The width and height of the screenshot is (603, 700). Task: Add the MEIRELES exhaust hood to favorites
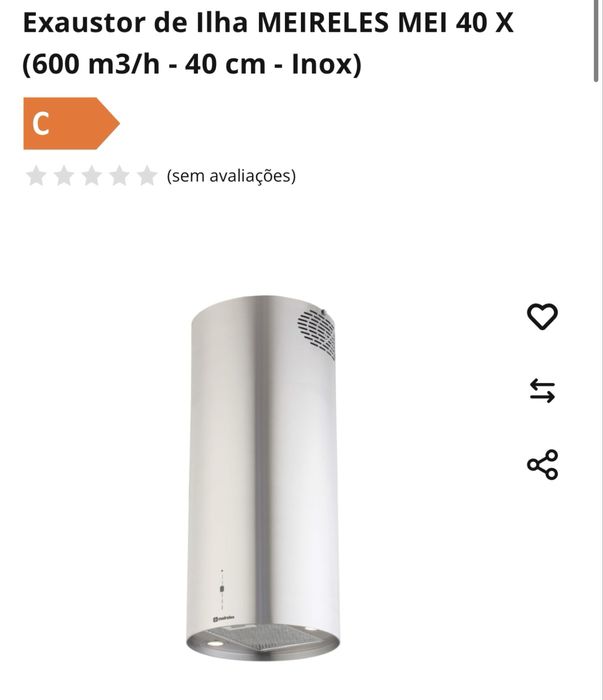[542, 317]
